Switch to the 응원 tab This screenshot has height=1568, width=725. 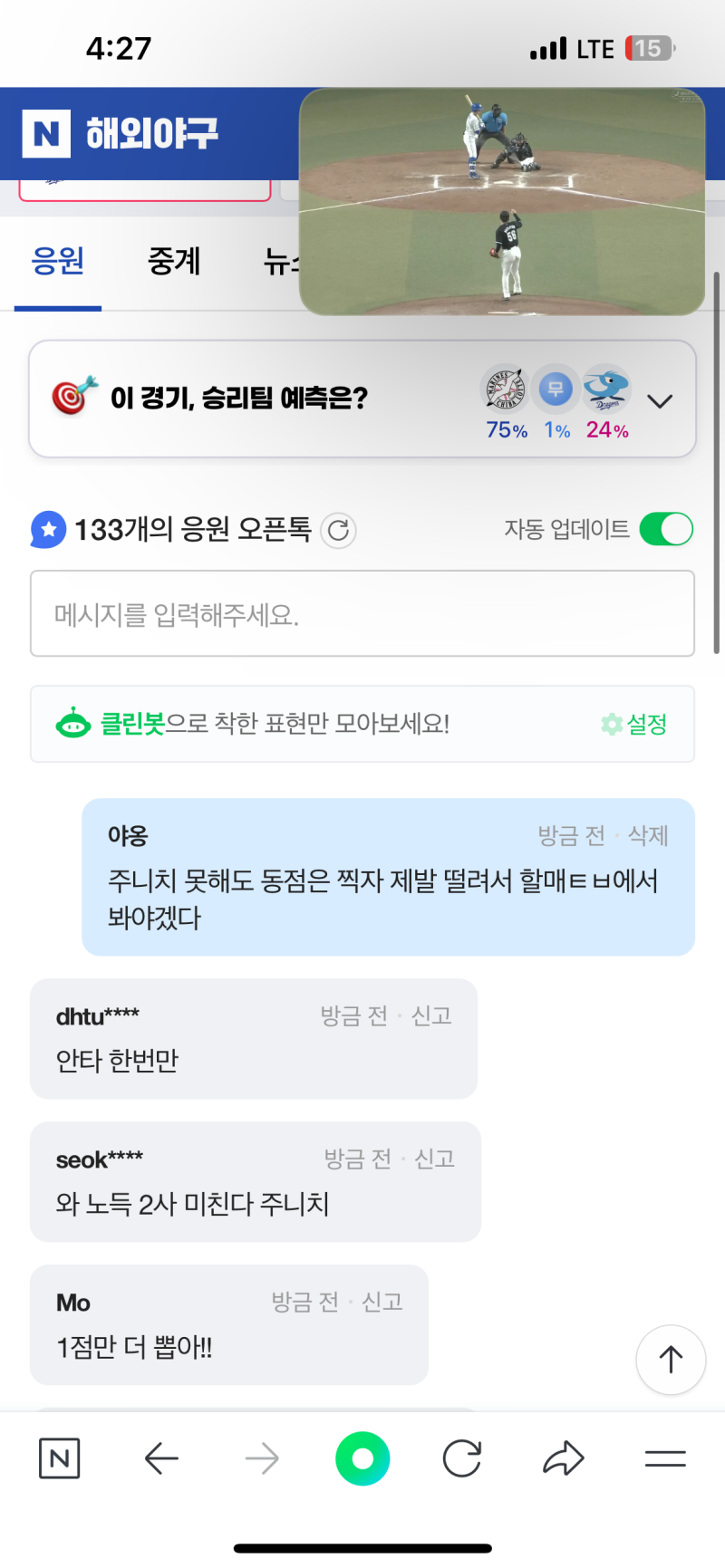(x=58, y=263)
